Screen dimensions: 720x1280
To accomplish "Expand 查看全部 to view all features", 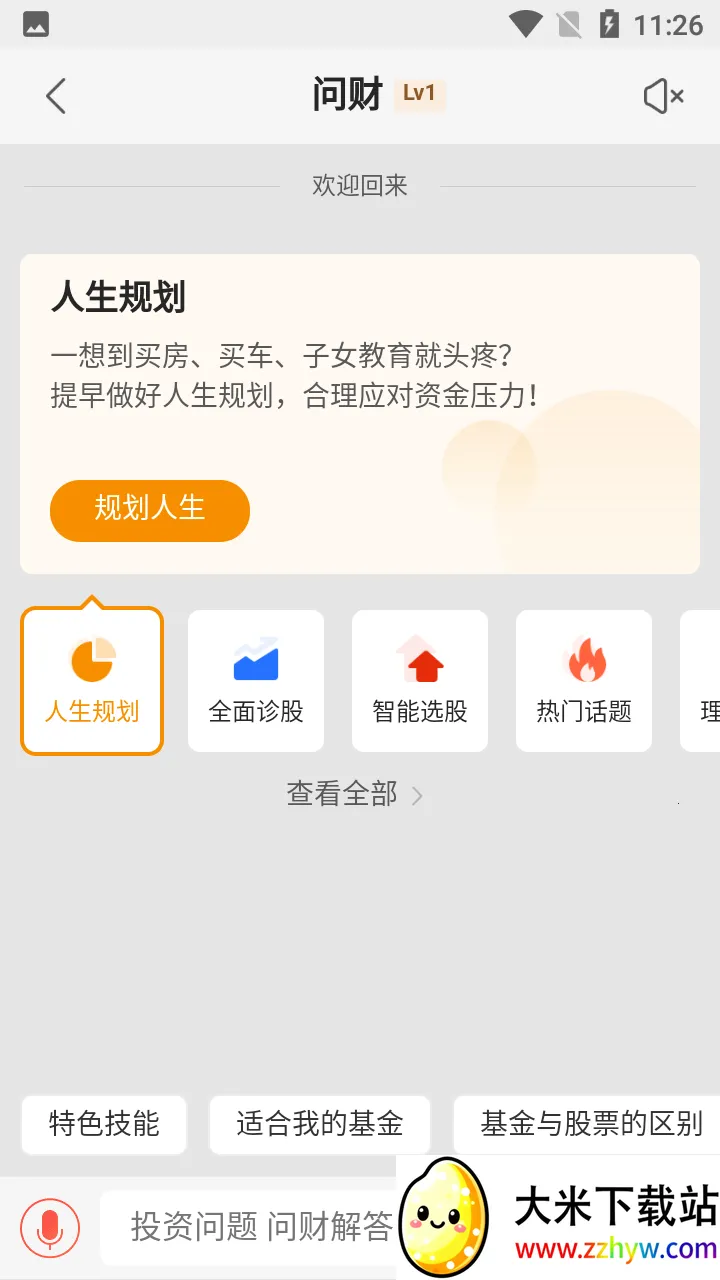I will (x=341, y=793).
